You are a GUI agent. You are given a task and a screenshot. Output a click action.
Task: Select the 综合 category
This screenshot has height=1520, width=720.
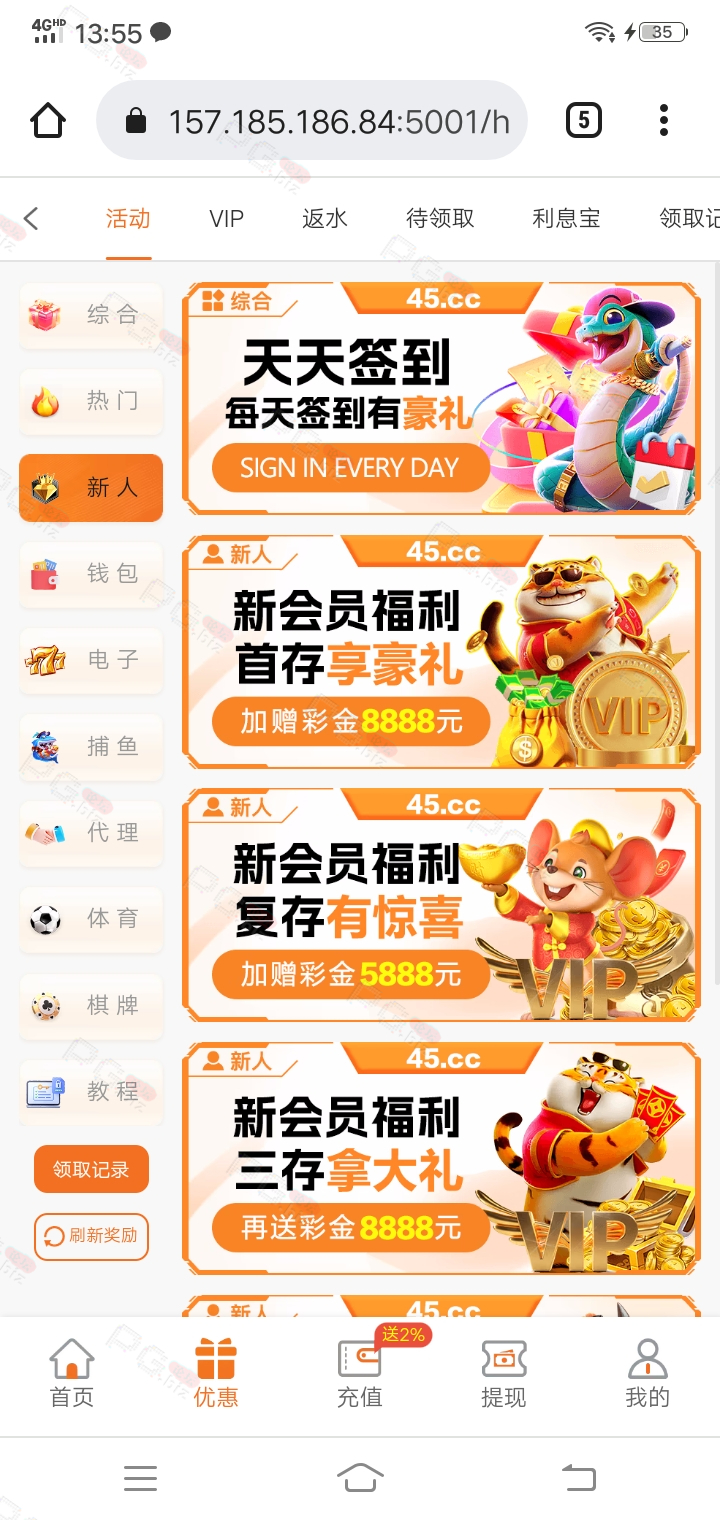pyautogui.click(x=91, y=315)
